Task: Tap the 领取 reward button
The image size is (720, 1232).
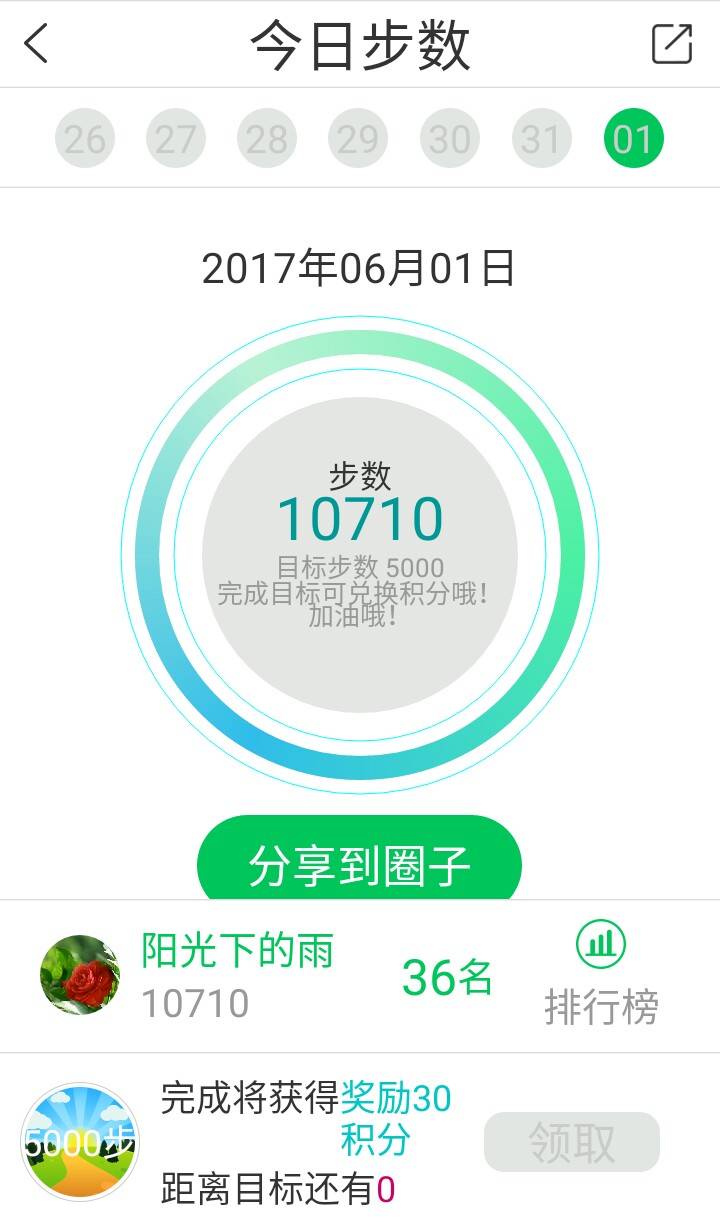Action: point(572,1142)
